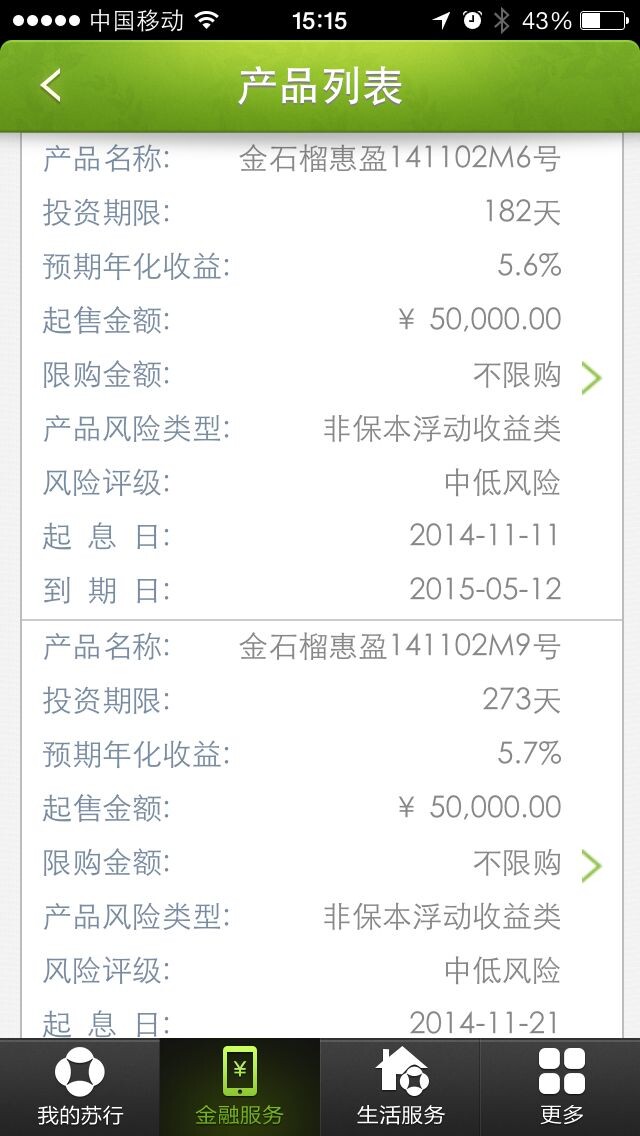This screenshot has height=1136, width=640.
Task: Open product 金石榴惠盈141102M9号 details
Action: click(x=591, y=865)
